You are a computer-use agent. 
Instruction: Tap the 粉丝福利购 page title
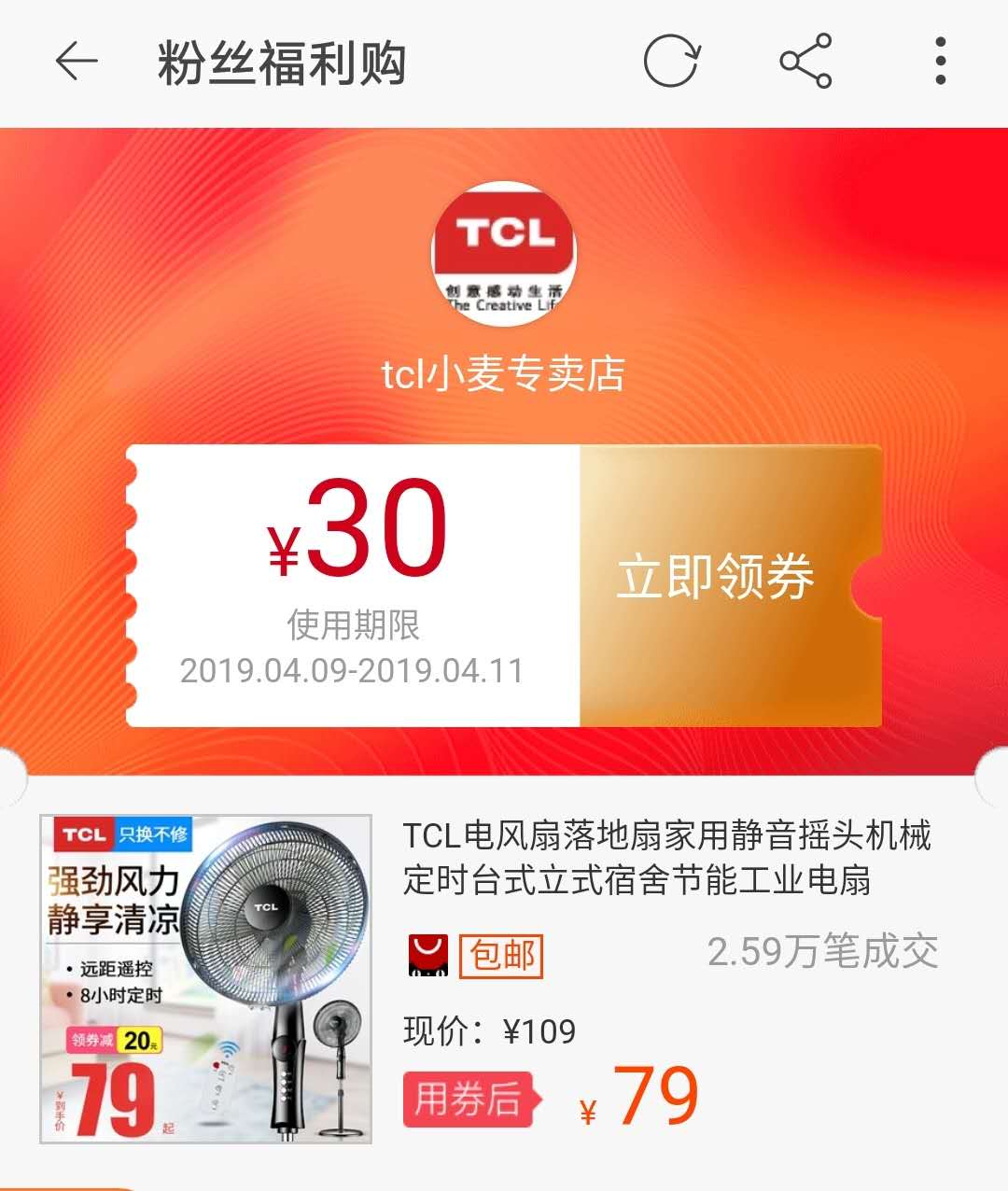[277, 63]
